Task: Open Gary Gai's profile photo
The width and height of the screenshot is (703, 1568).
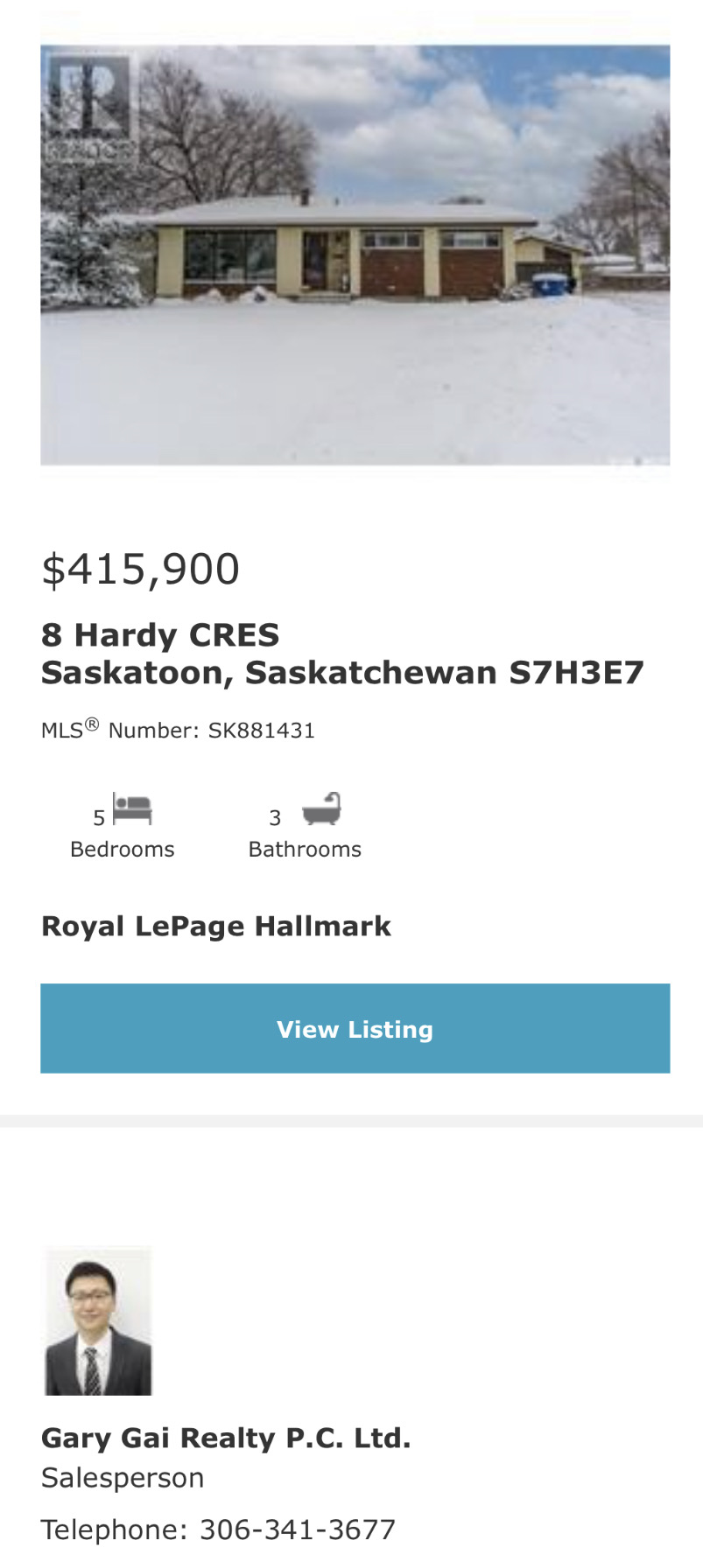Action: (x=97, y=1321)
